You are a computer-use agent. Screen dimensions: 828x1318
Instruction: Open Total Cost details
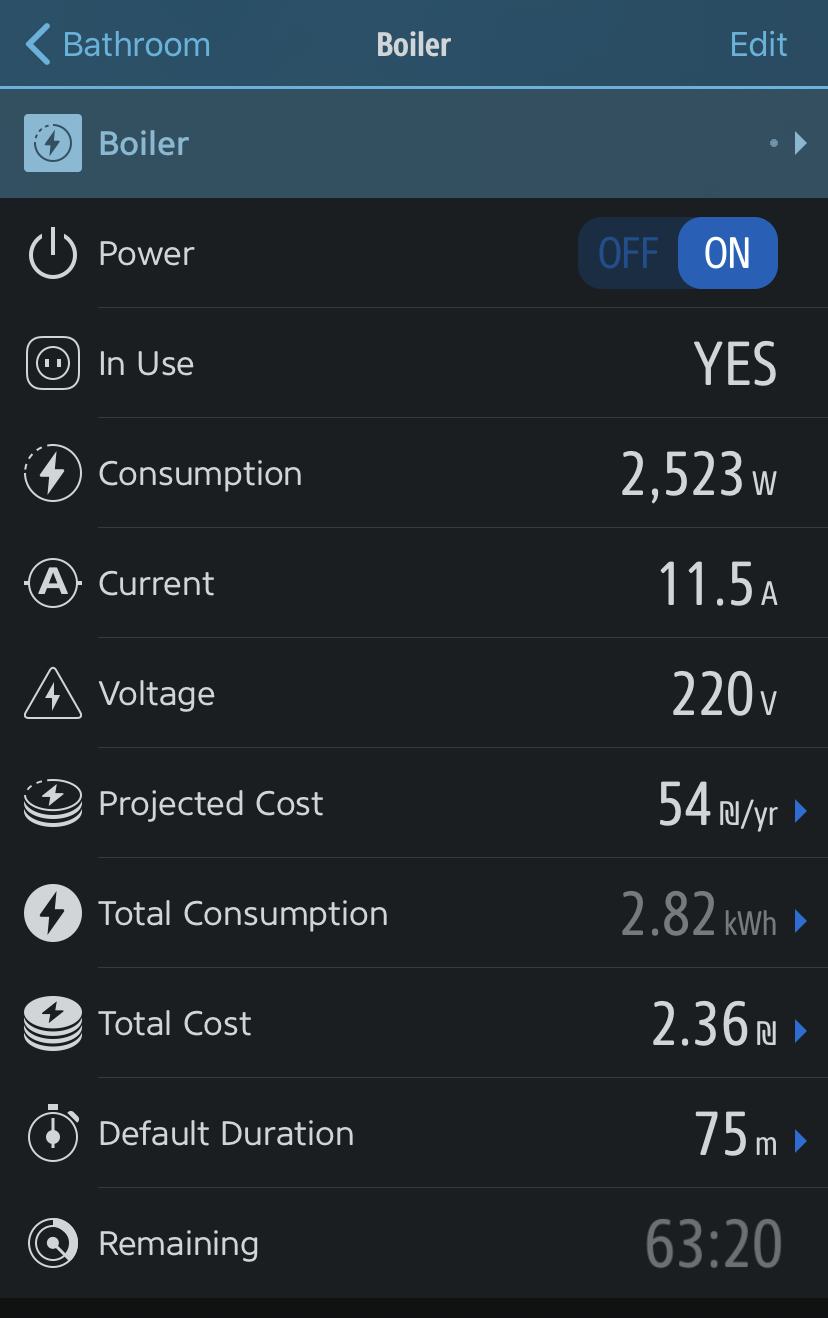[414, 1023]
